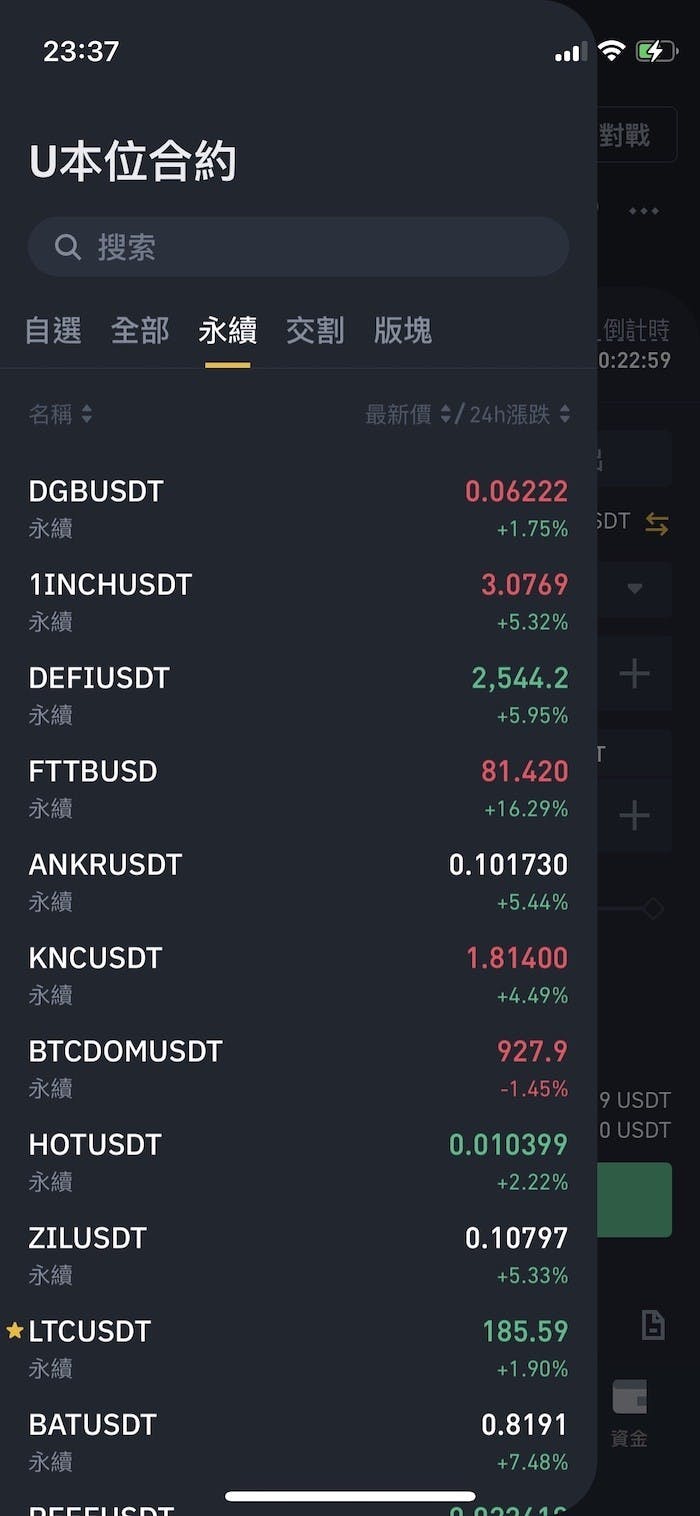Open the starred LTCUSDT contract

(298, 1348)
